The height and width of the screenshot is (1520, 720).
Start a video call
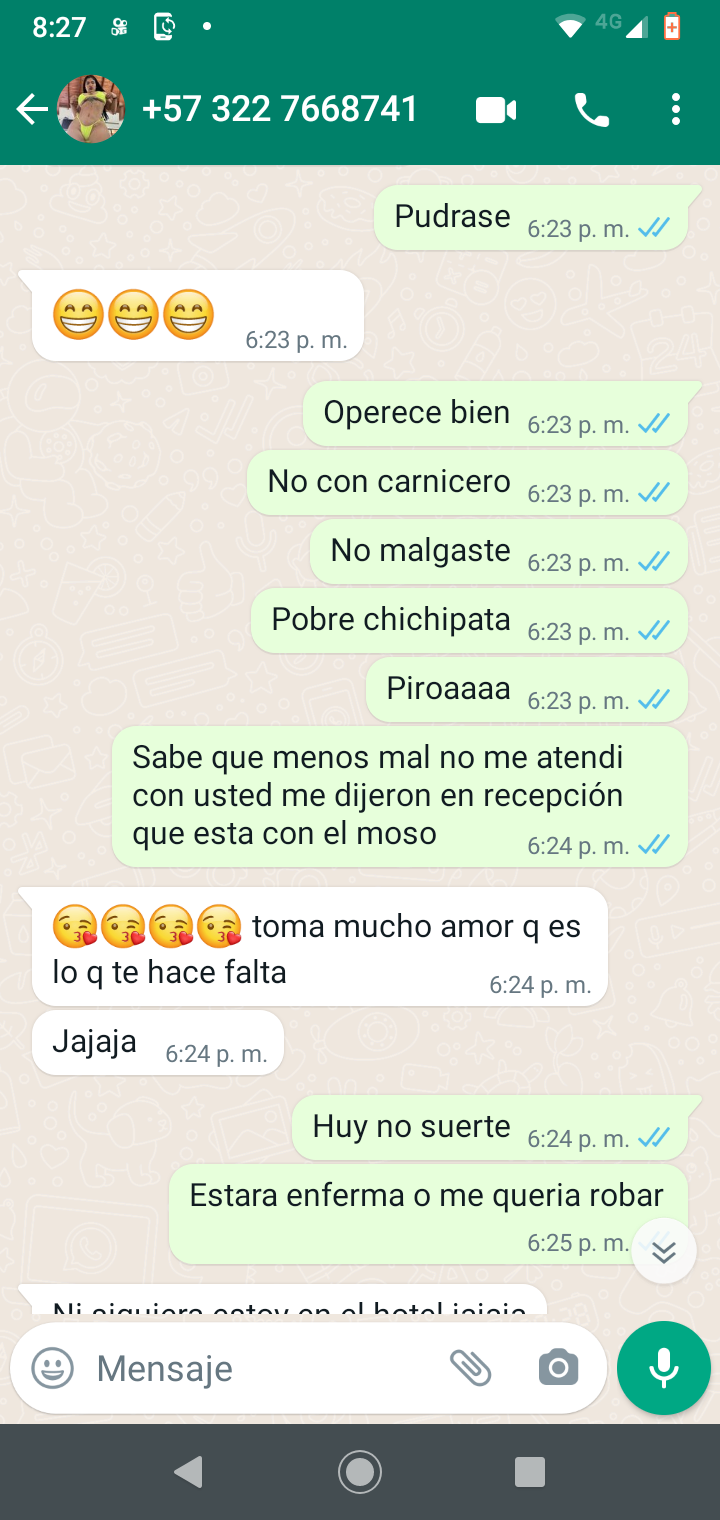click(x=496, y=110)
